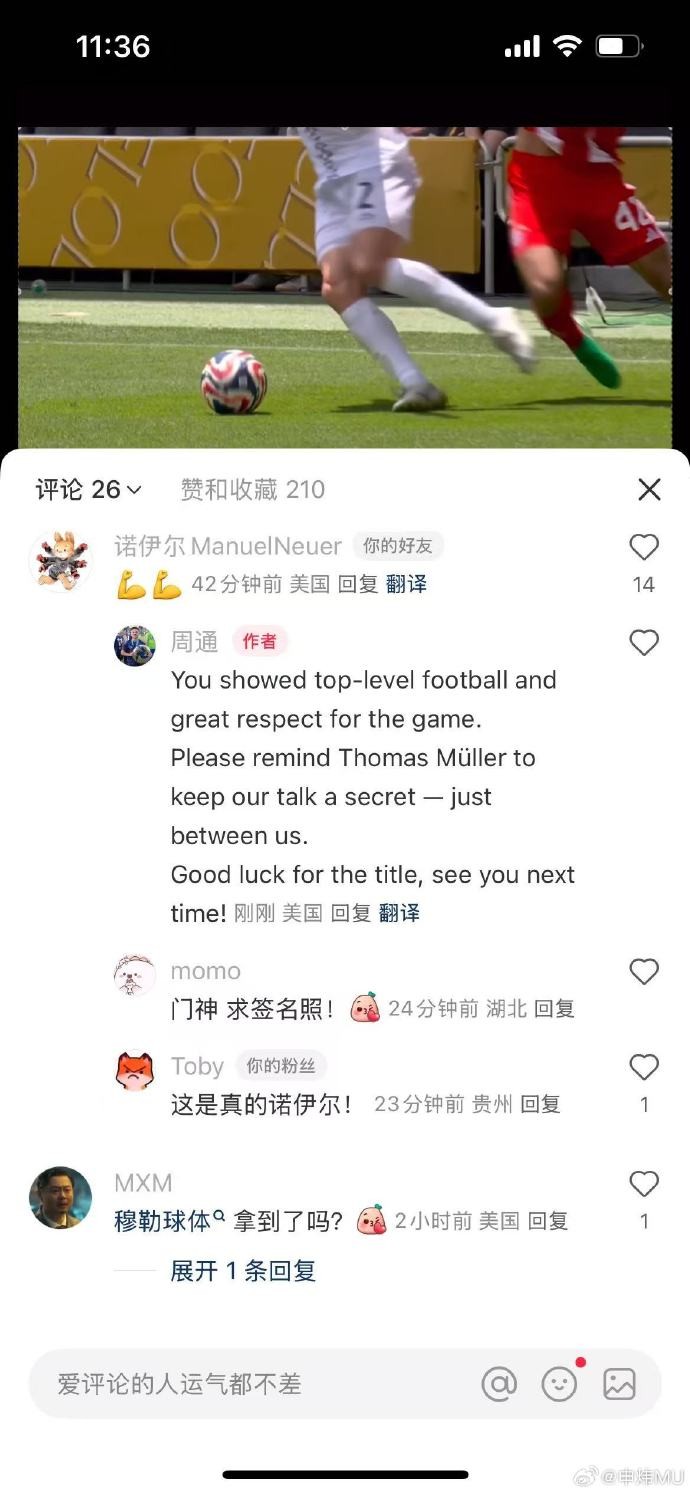This screenshot has width=690, height=1493.
Task: Expand 展开 1 条回复 under MXM
Action: pos(243,1271)
